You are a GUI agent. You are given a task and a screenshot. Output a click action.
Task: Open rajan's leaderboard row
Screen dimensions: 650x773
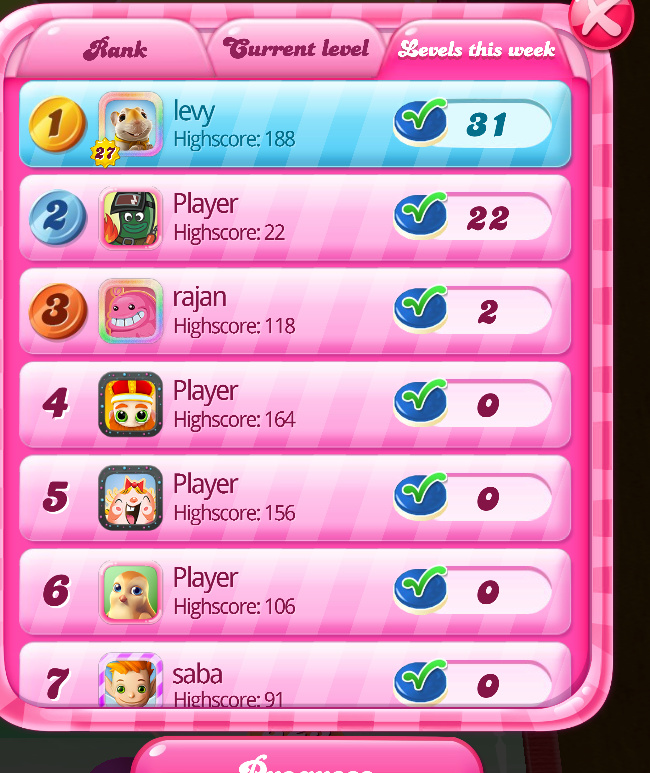(x=295, y=311)
